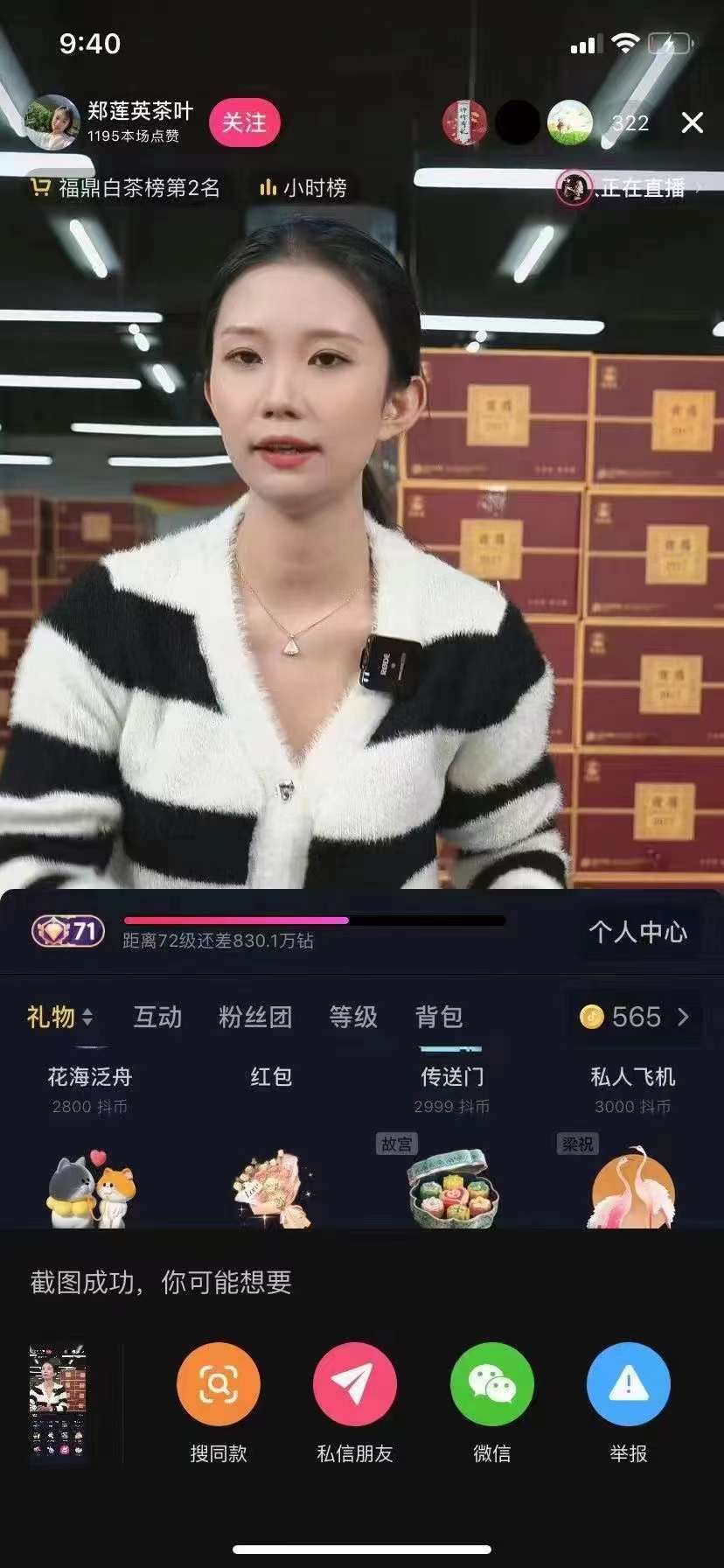The height and width of the screenshot is (1568, 724).
Task: Switch to the 互动 tab
Action: coord(157,1017)
